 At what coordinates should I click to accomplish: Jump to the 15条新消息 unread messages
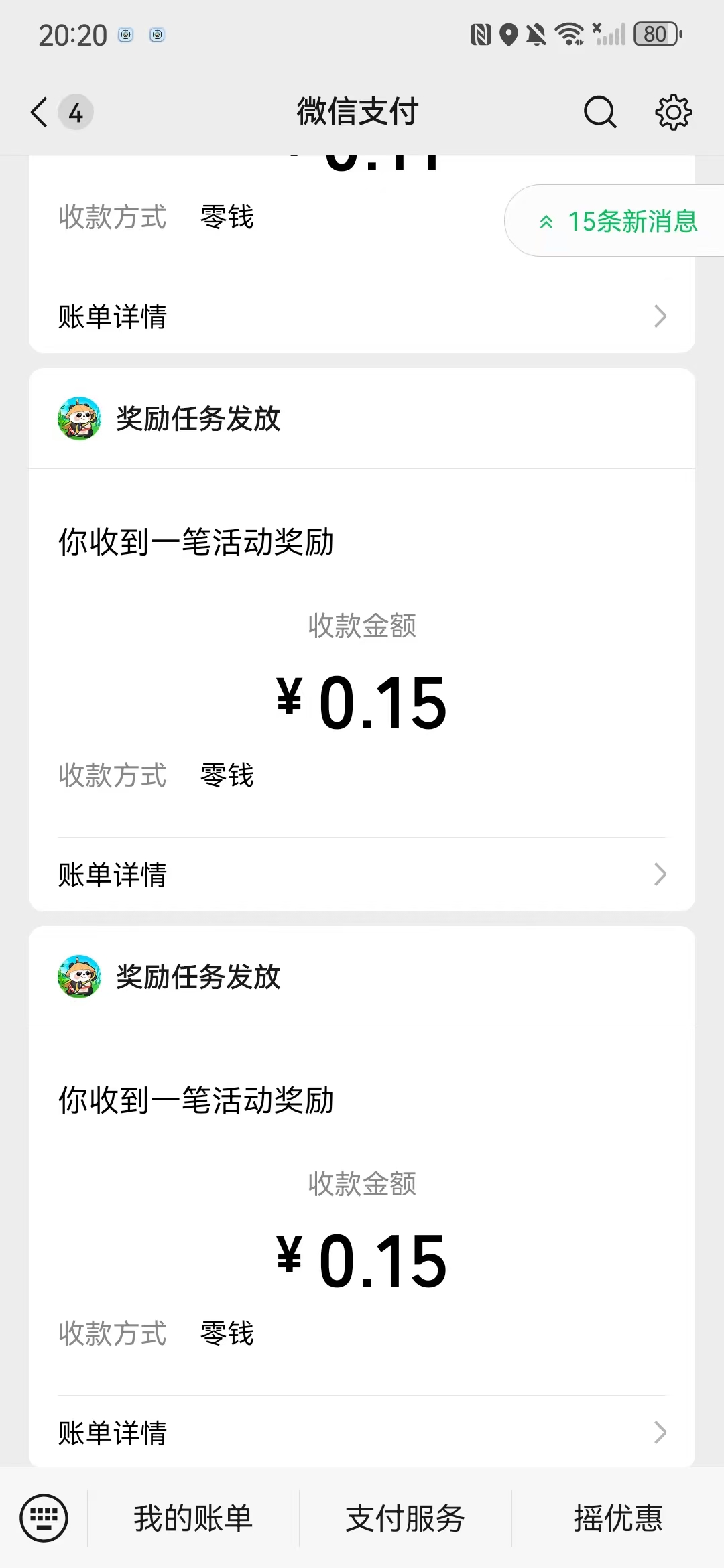point(619,221)
